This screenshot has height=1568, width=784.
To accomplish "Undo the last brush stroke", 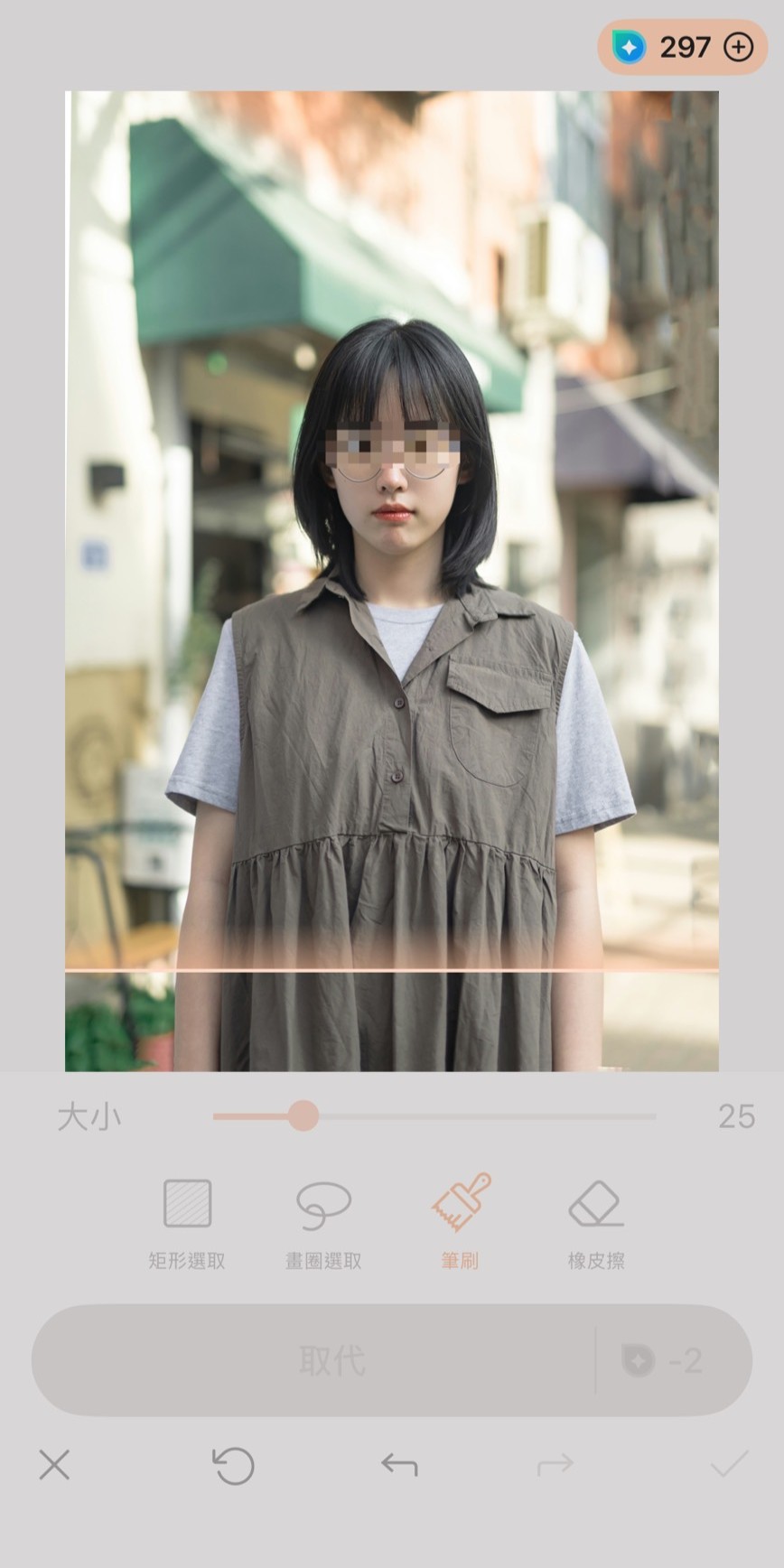I will 398,1465.
